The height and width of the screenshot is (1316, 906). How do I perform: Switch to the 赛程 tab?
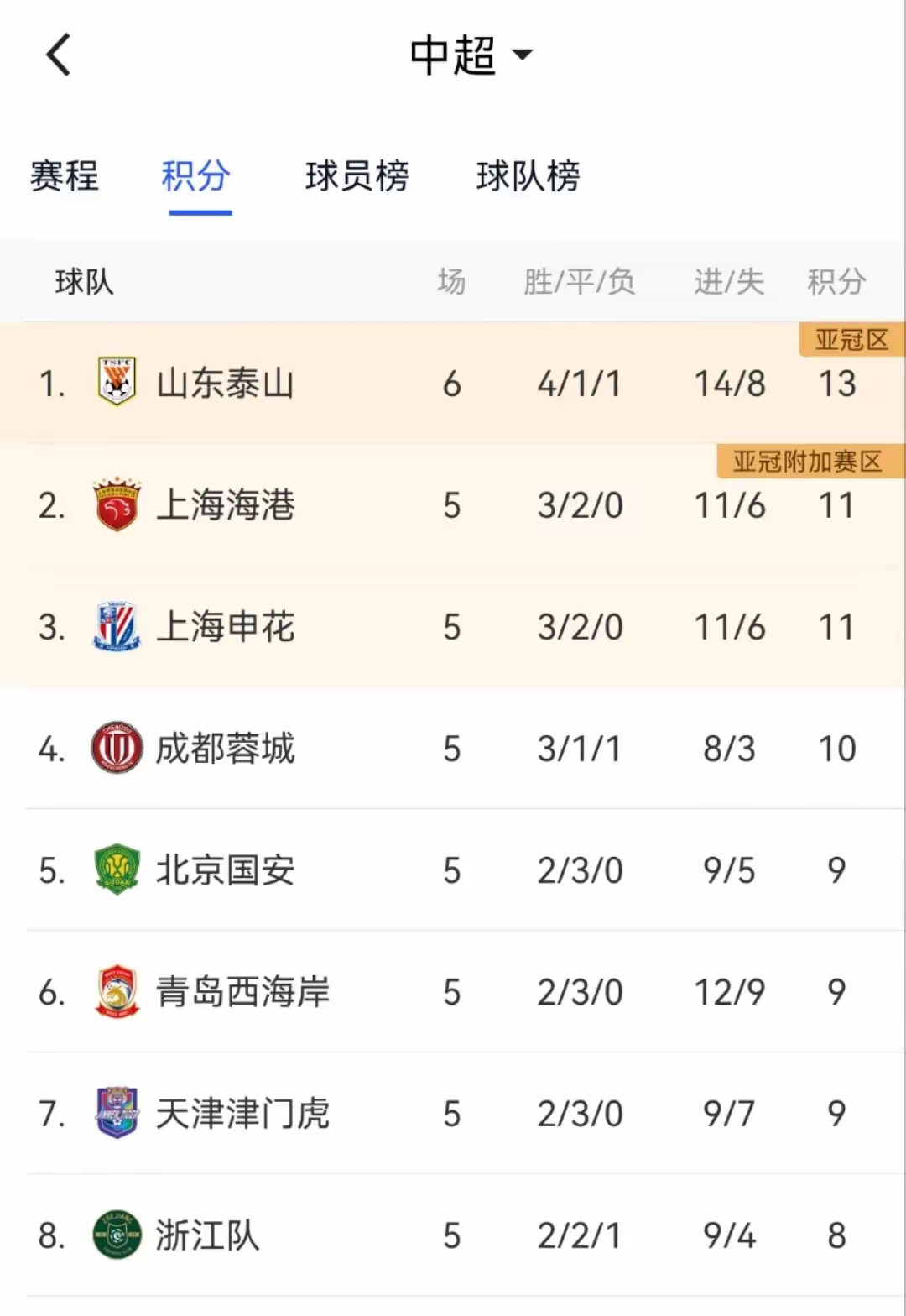(65, 176)
